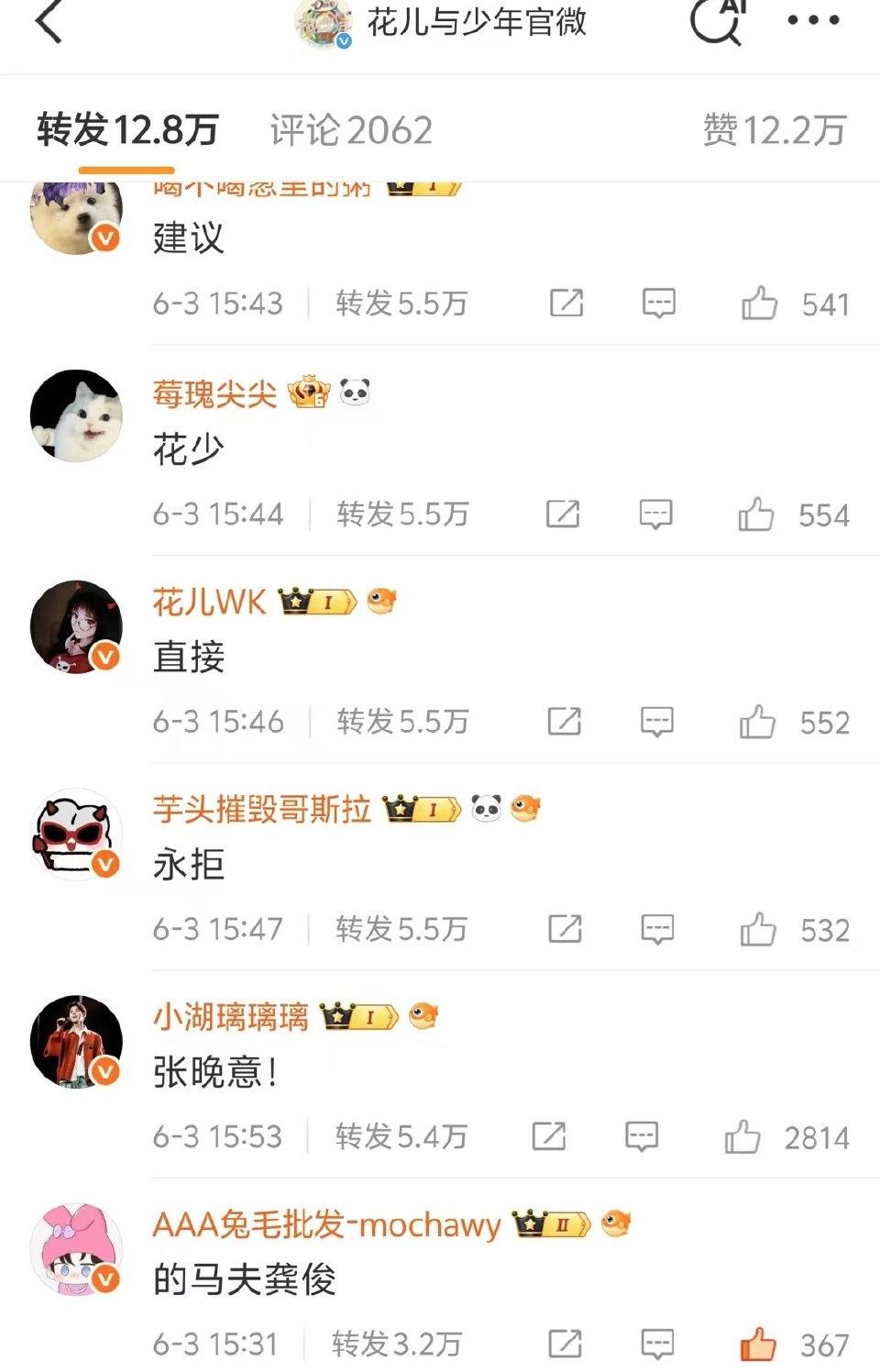
Task: Open the AI search icon
Action: pos(716,20)
